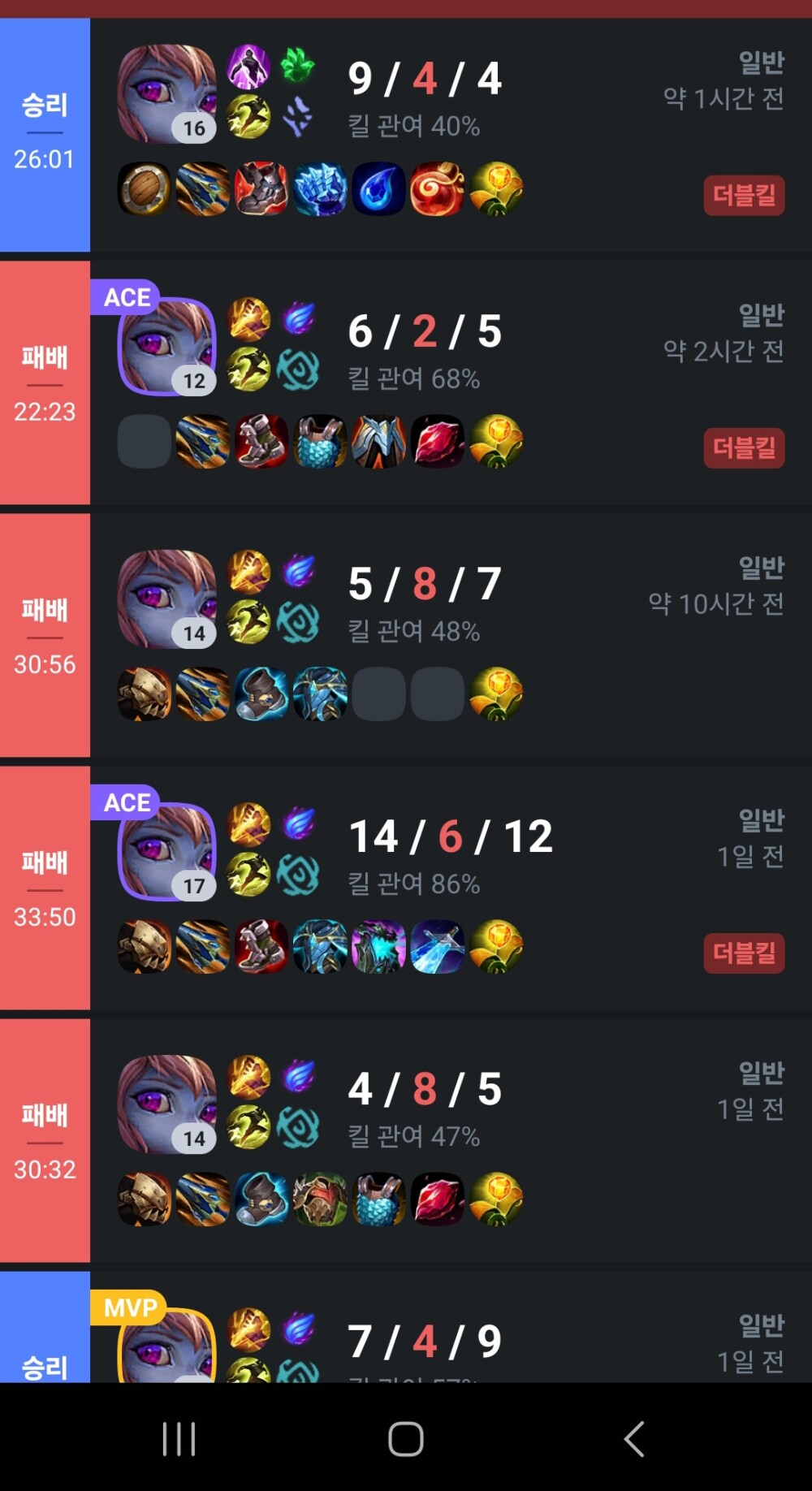View the 5/8/7 loss match lasting 30:56
This screenshot has width=812, height=1491.
(x=406, y=635)
